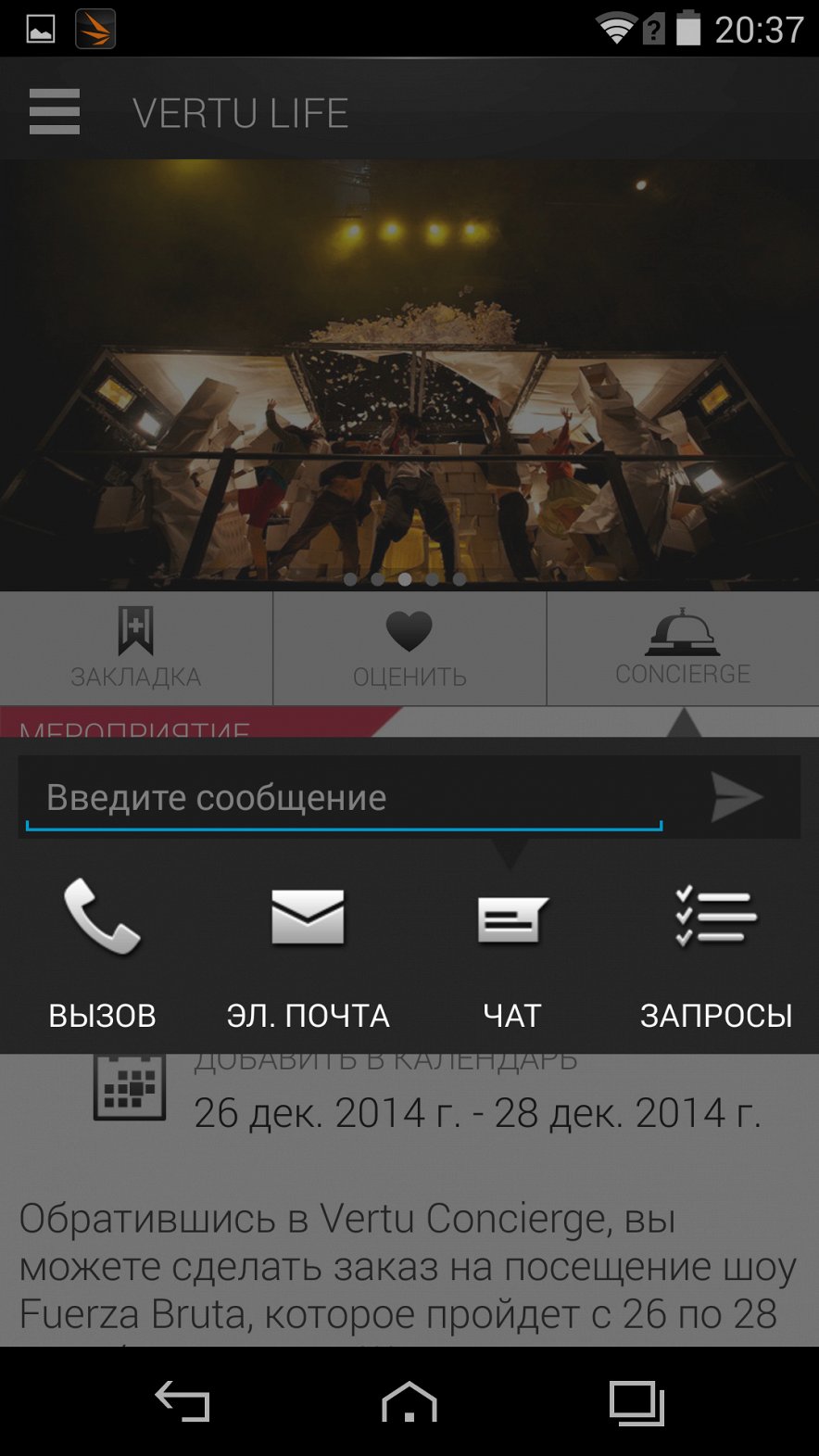The image size is (819, 1456).
Task: Open the hamburger drawer menu
Action: click(x=55, y=112)
